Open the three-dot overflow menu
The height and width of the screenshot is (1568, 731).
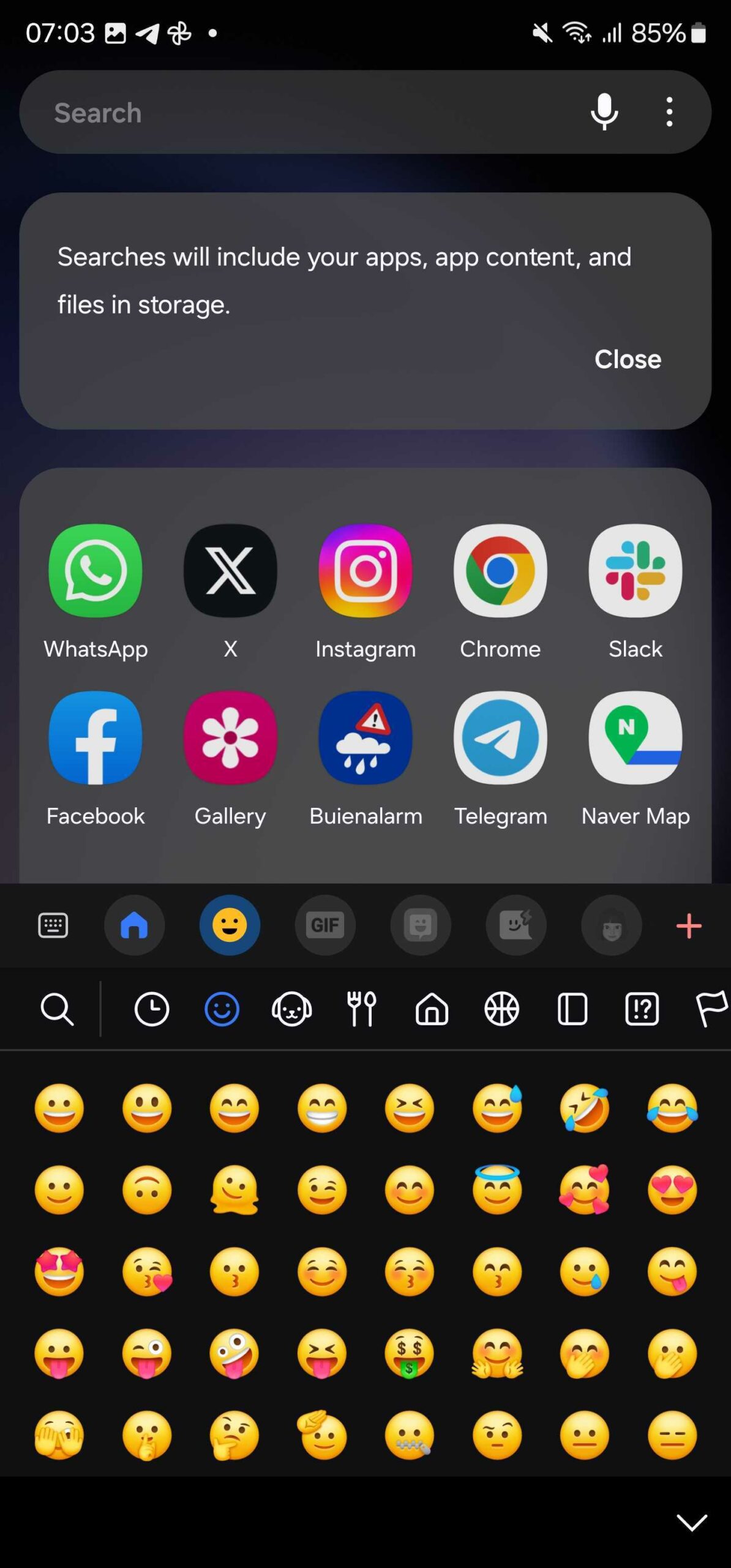[669, 112]
